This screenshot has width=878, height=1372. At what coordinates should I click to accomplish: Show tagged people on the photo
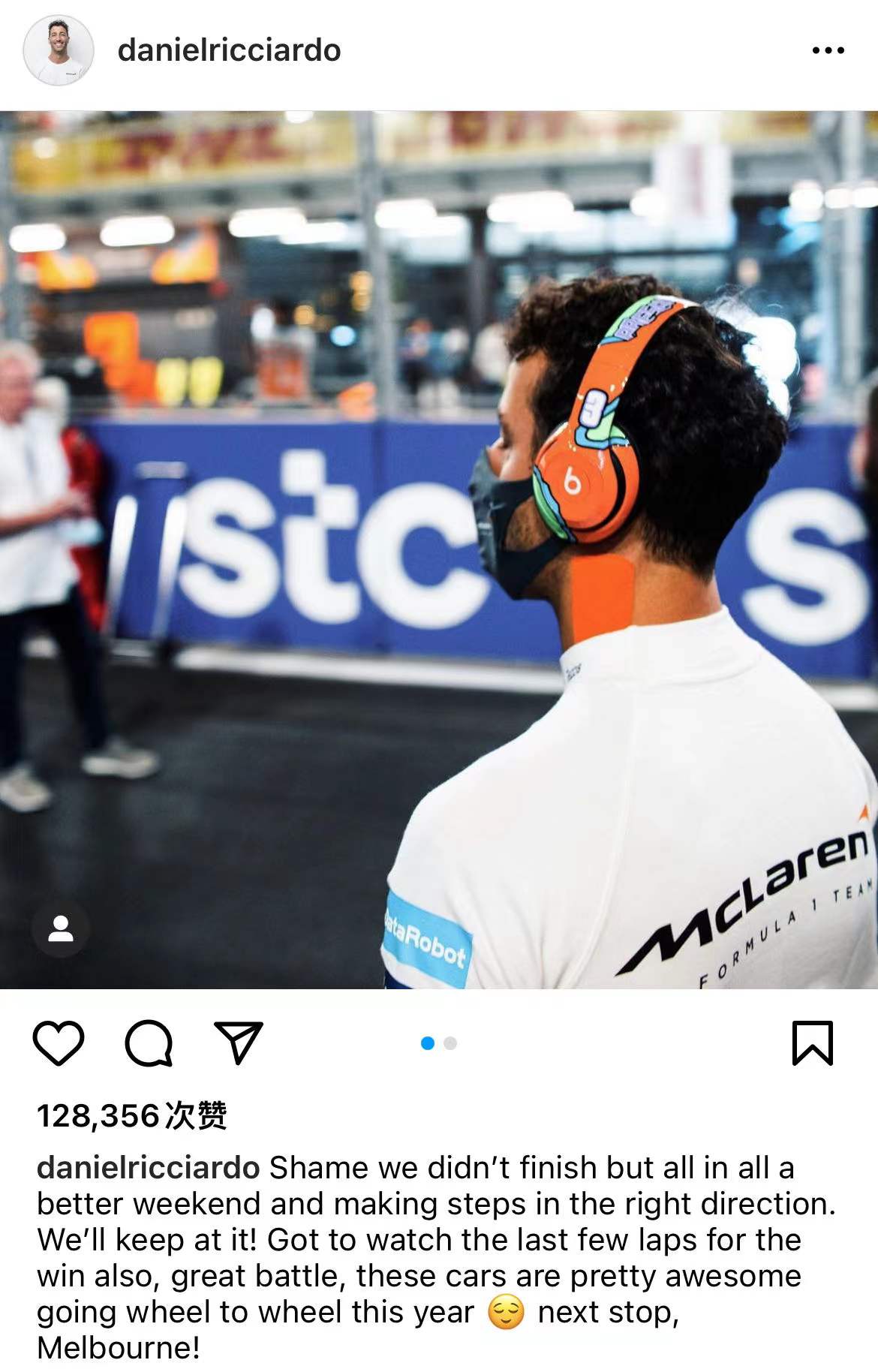pyautogui.click(x=60, y=928)
